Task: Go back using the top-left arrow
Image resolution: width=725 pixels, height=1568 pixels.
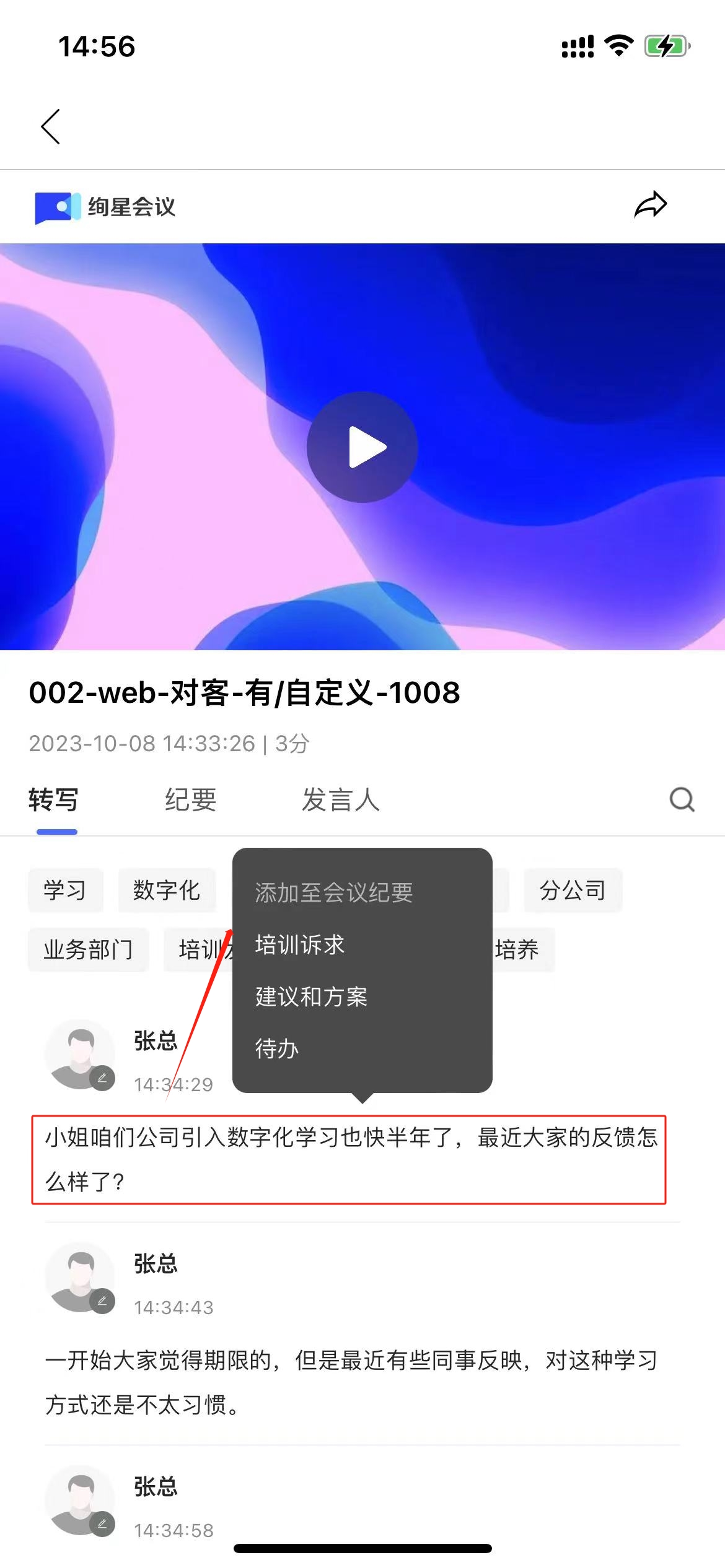Action: (51, 127)
